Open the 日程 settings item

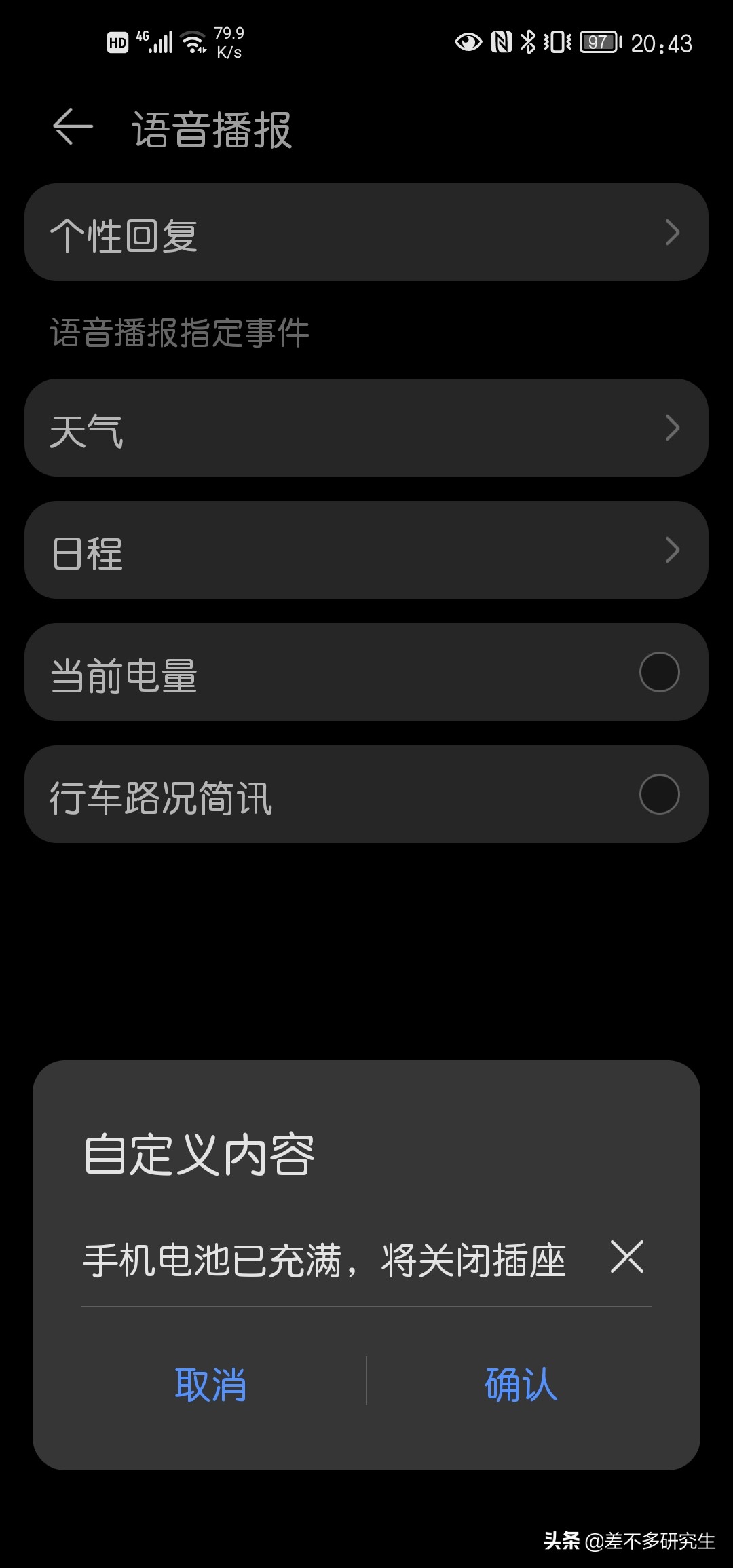tap(366, 550)
